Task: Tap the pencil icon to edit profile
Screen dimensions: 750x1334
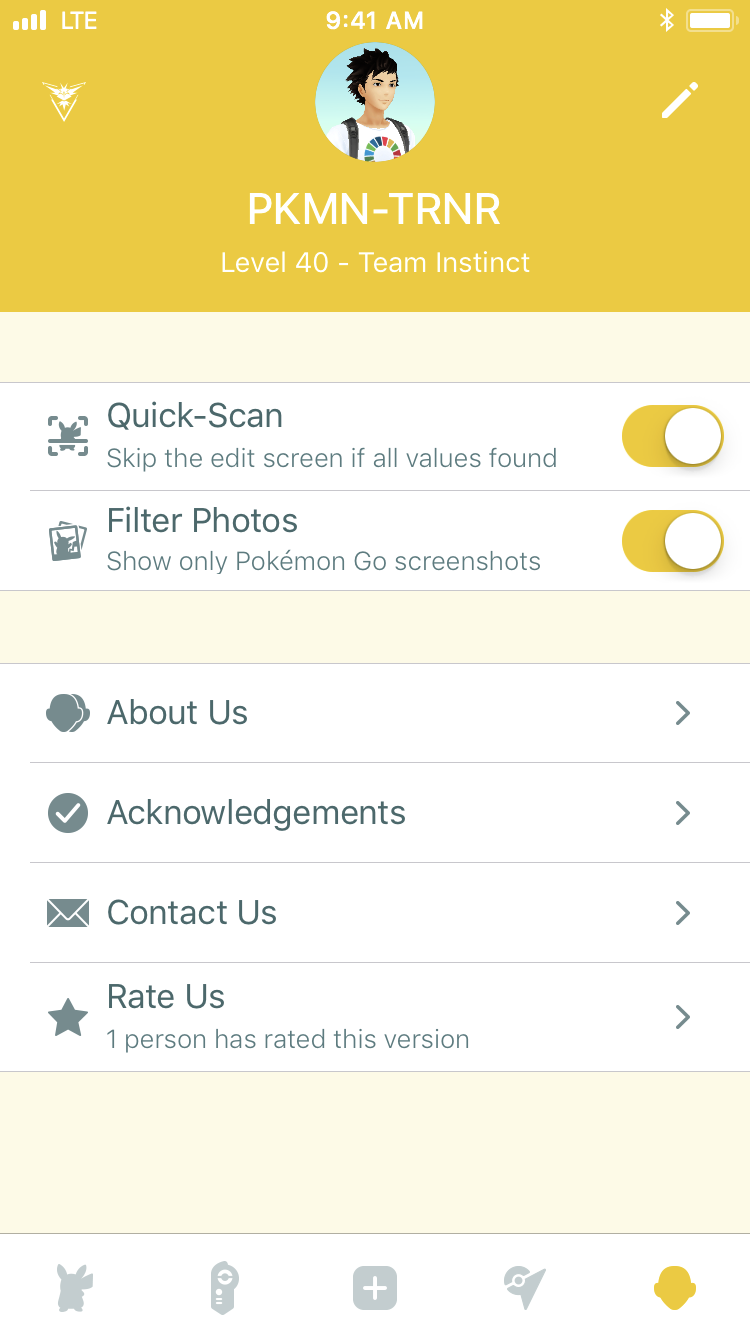Action: click(x=680, y=101)
